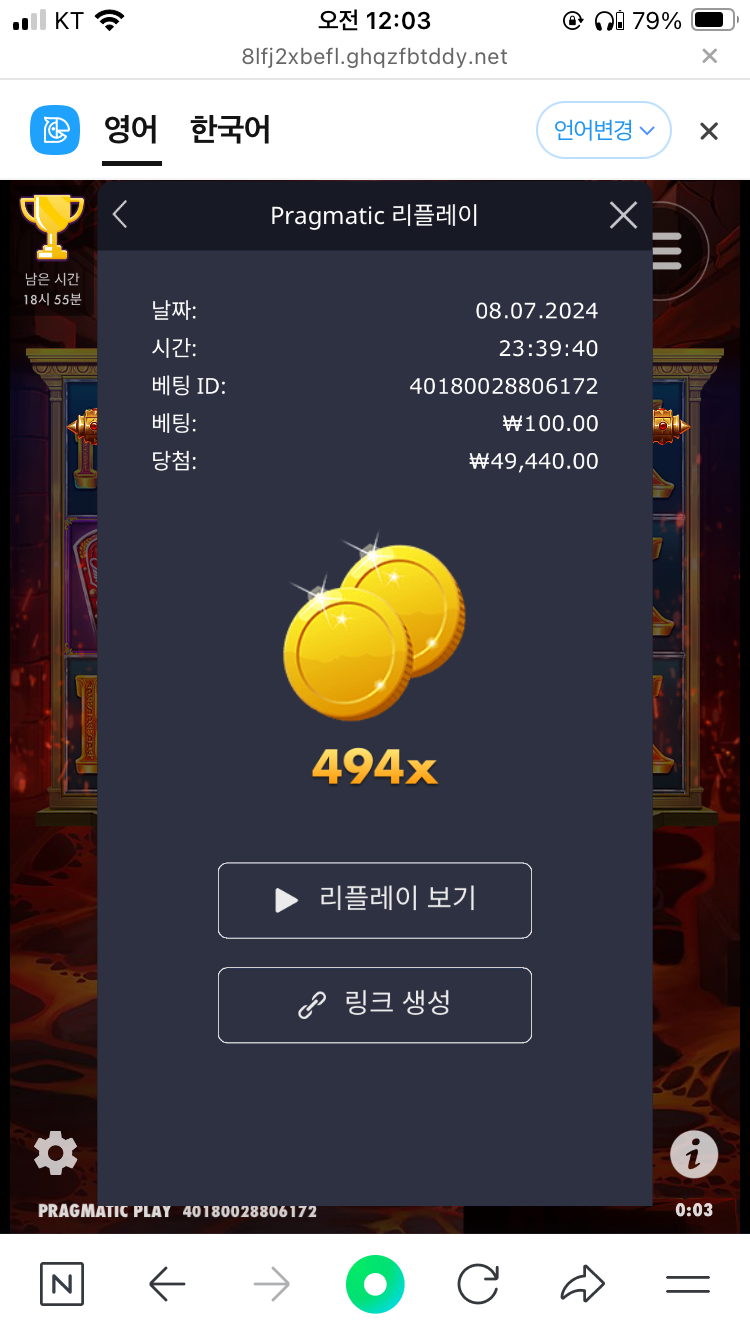The image size is (750, 1334).
Task: Open the game settings gear
Action: [x=56, y=1154]
